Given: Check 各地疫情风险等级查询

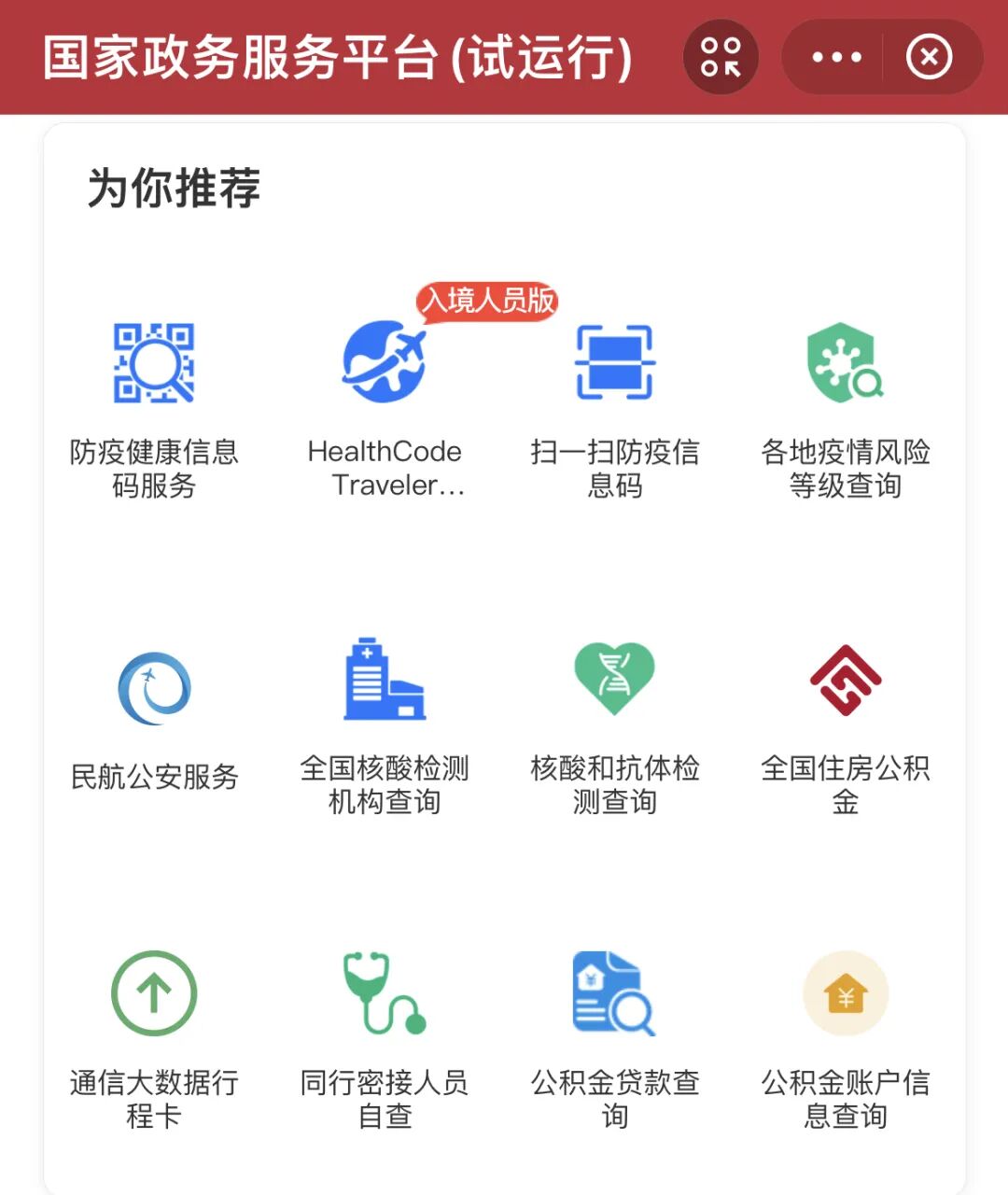Looking at the screenshot, I should click(x=845, y=363).
